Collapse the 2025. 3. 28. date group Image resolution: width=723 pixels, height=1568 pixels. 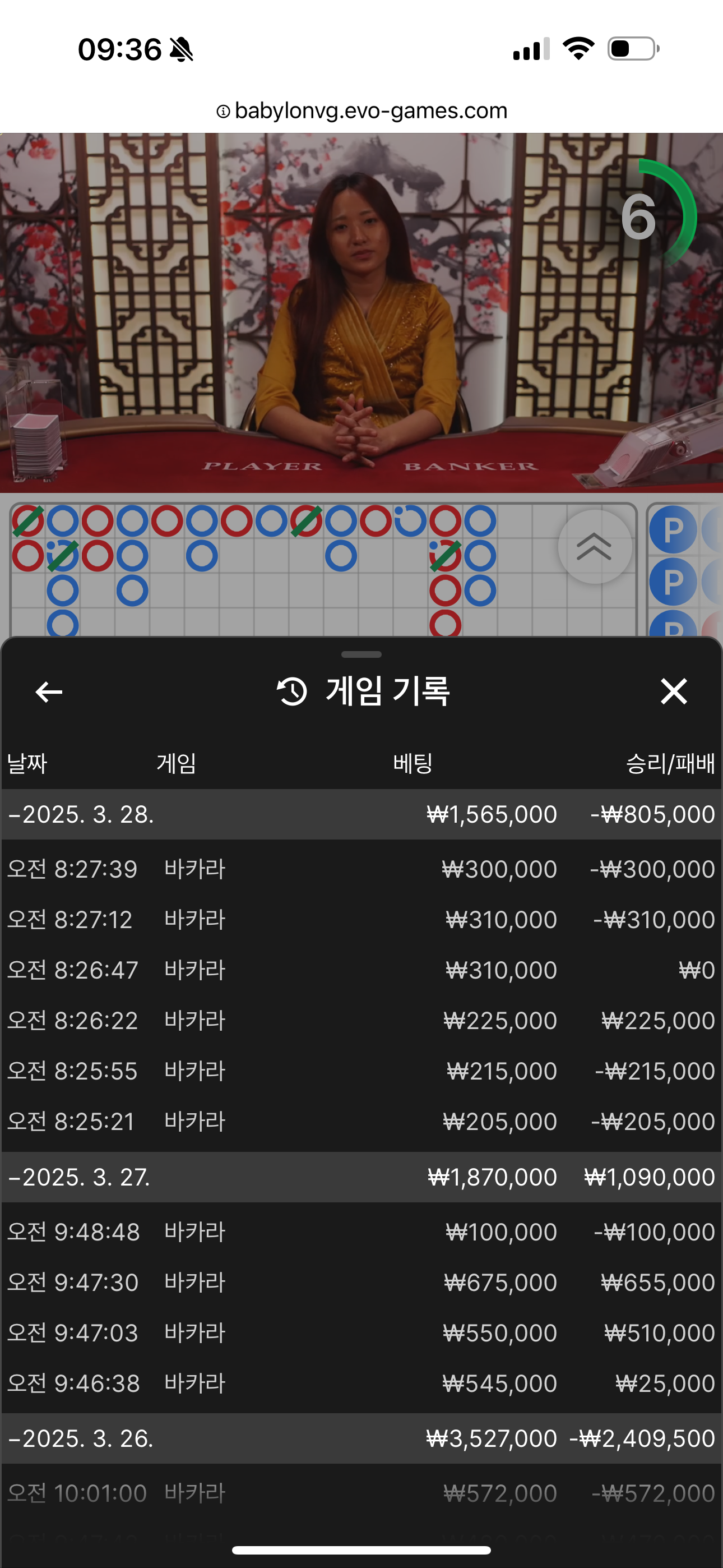(x=361, y=814)
